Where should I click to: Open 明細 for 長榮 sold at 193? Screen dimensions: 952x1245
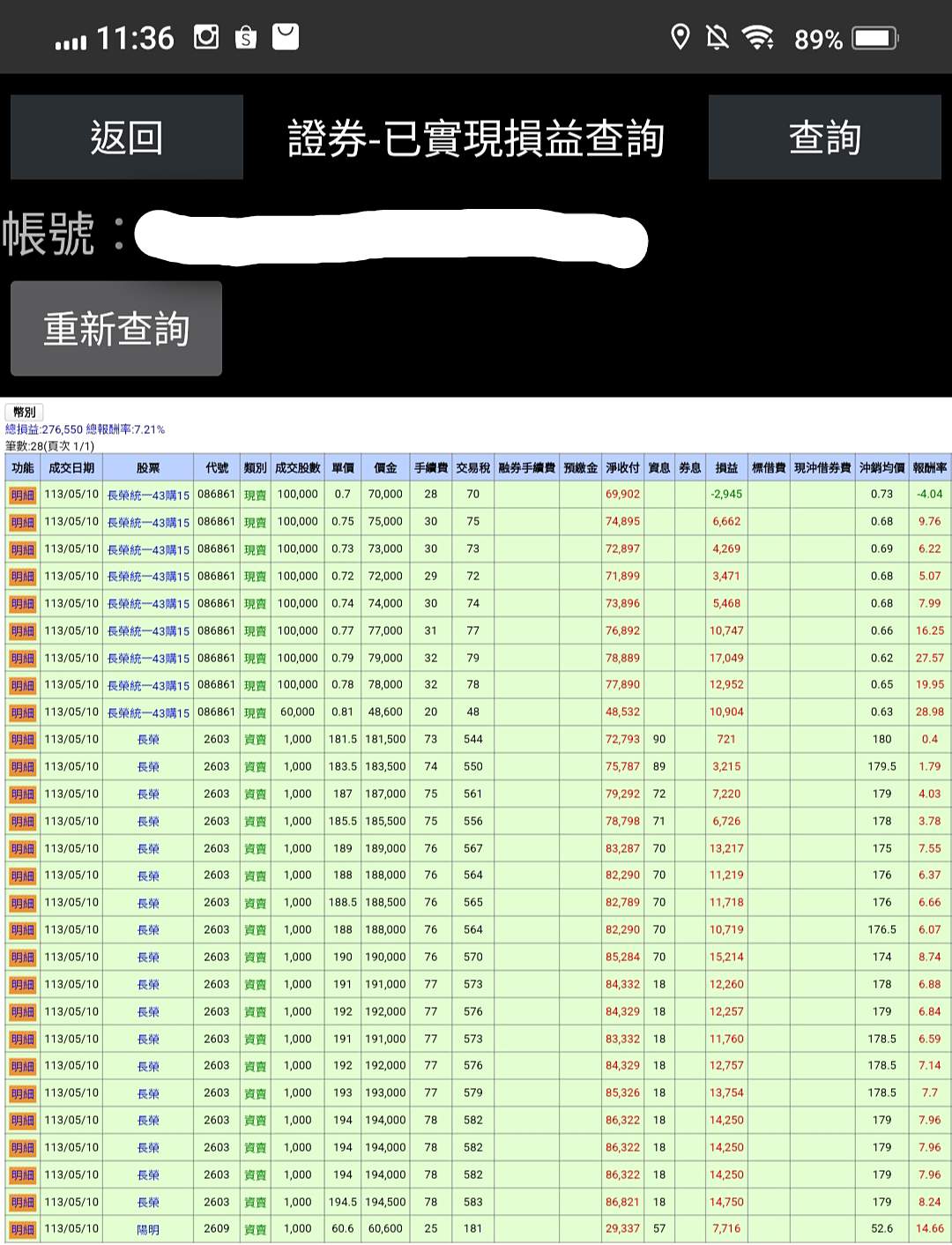[23, 1092]
